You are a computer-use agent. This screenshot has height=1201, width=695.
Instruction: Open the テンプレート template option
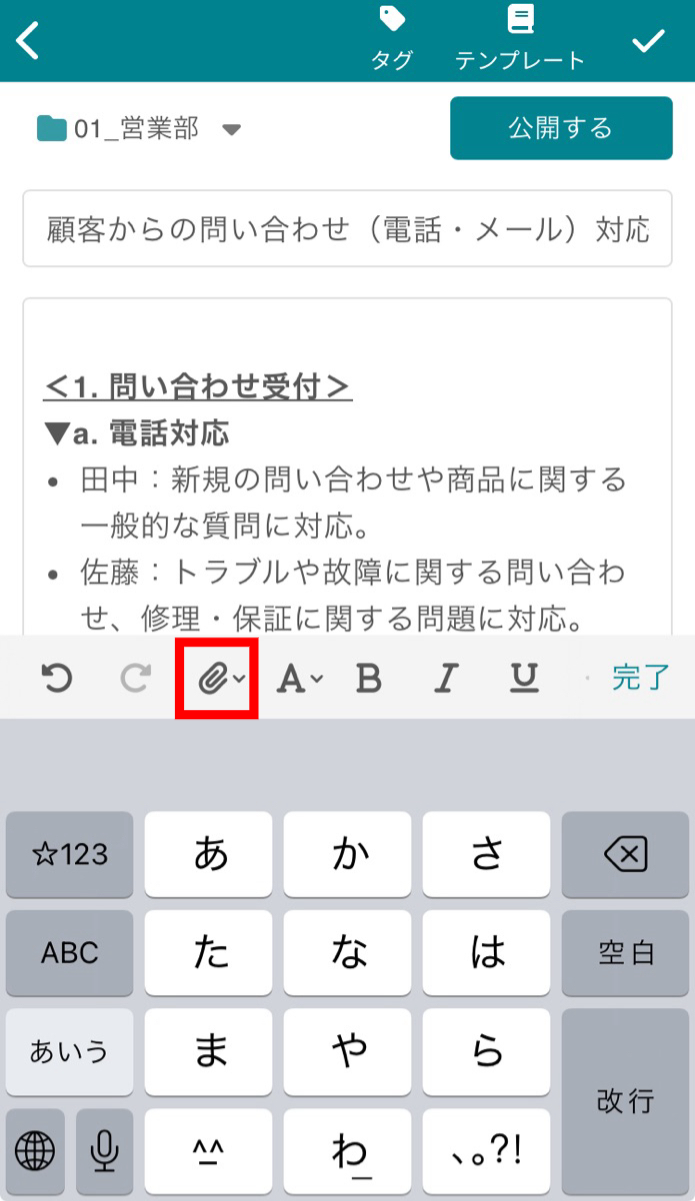[520, 40]
